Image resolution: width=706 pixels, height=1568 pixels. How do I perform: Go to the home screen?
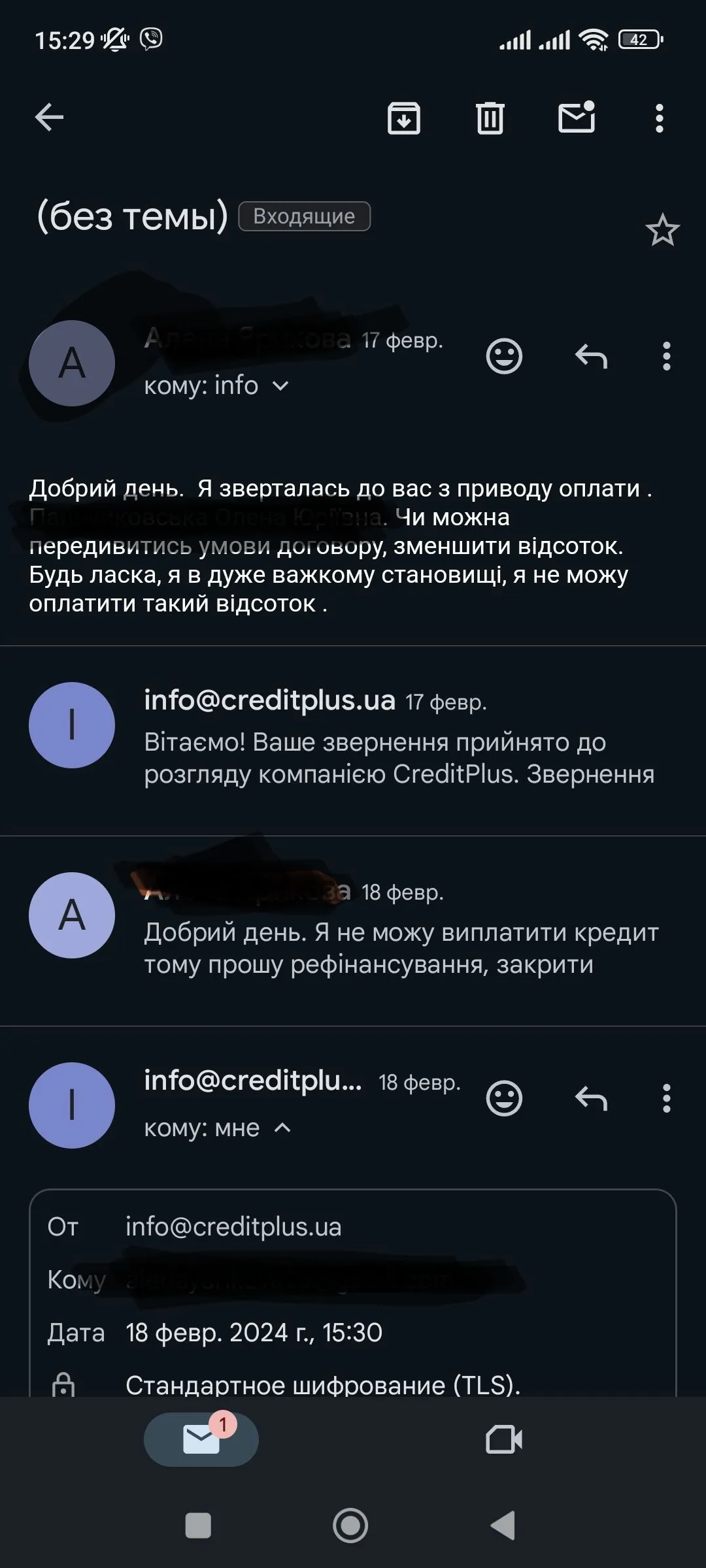(350, 1526)
